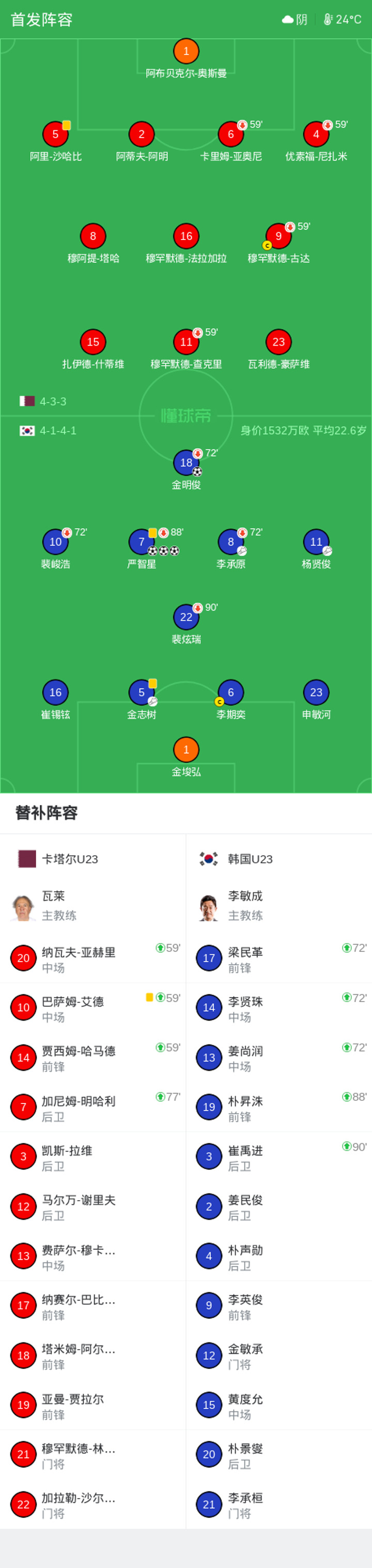372x1568 pixels.
Task: Open the 卡塔尔U23 team header
Action: pyautogui.click(x=93, y=859)
